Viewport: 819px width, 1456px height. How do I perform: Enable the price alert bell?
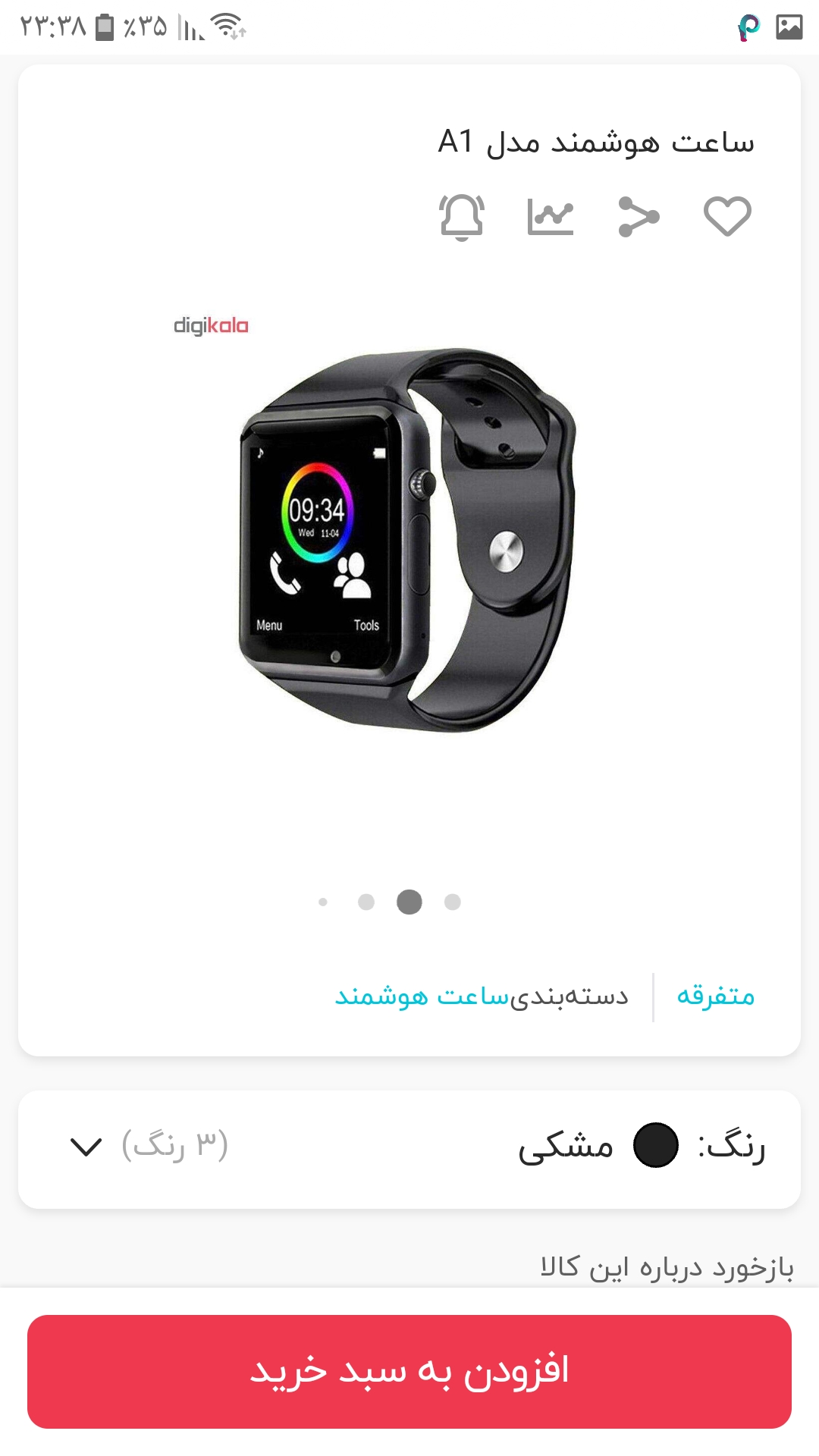click(461, 217)
